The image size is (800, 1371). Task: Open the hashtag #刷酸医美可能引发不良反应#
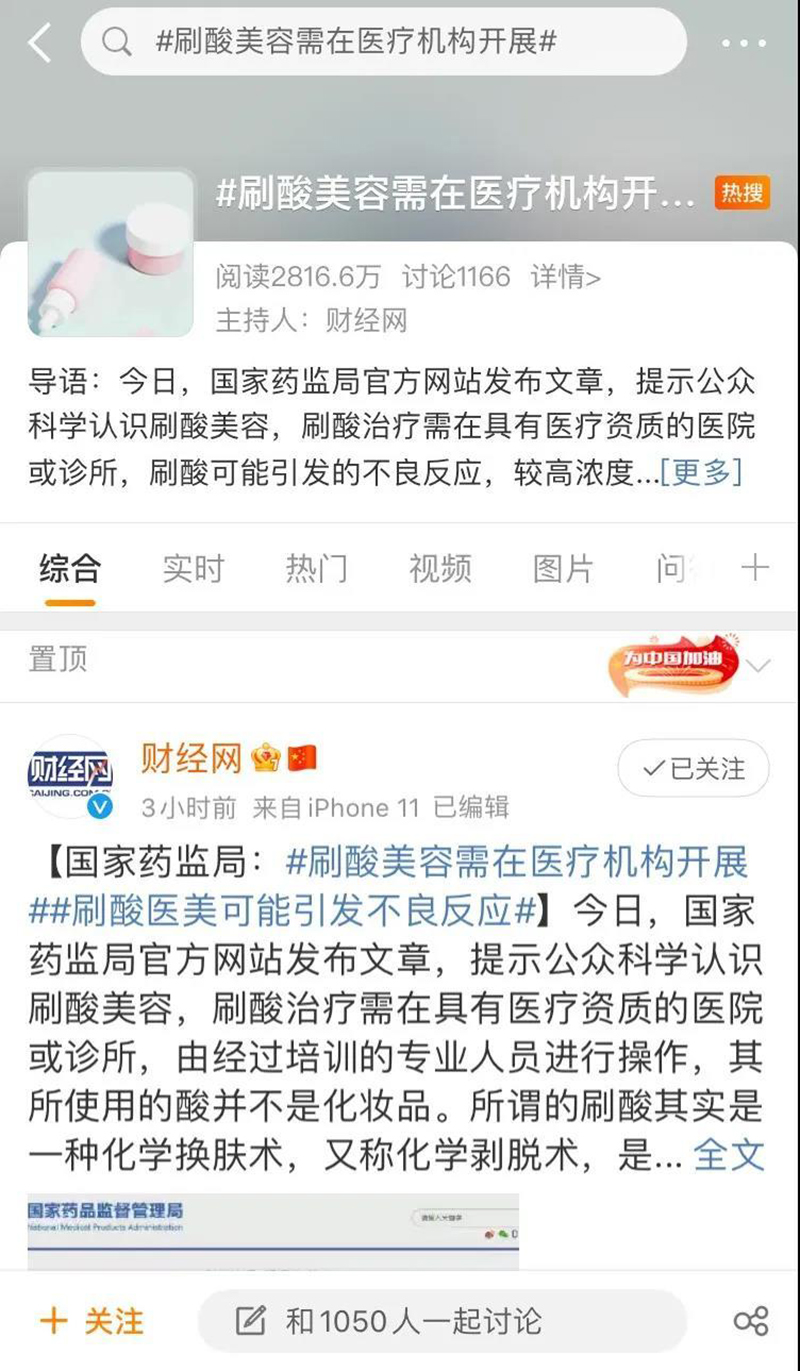(290, 910)
